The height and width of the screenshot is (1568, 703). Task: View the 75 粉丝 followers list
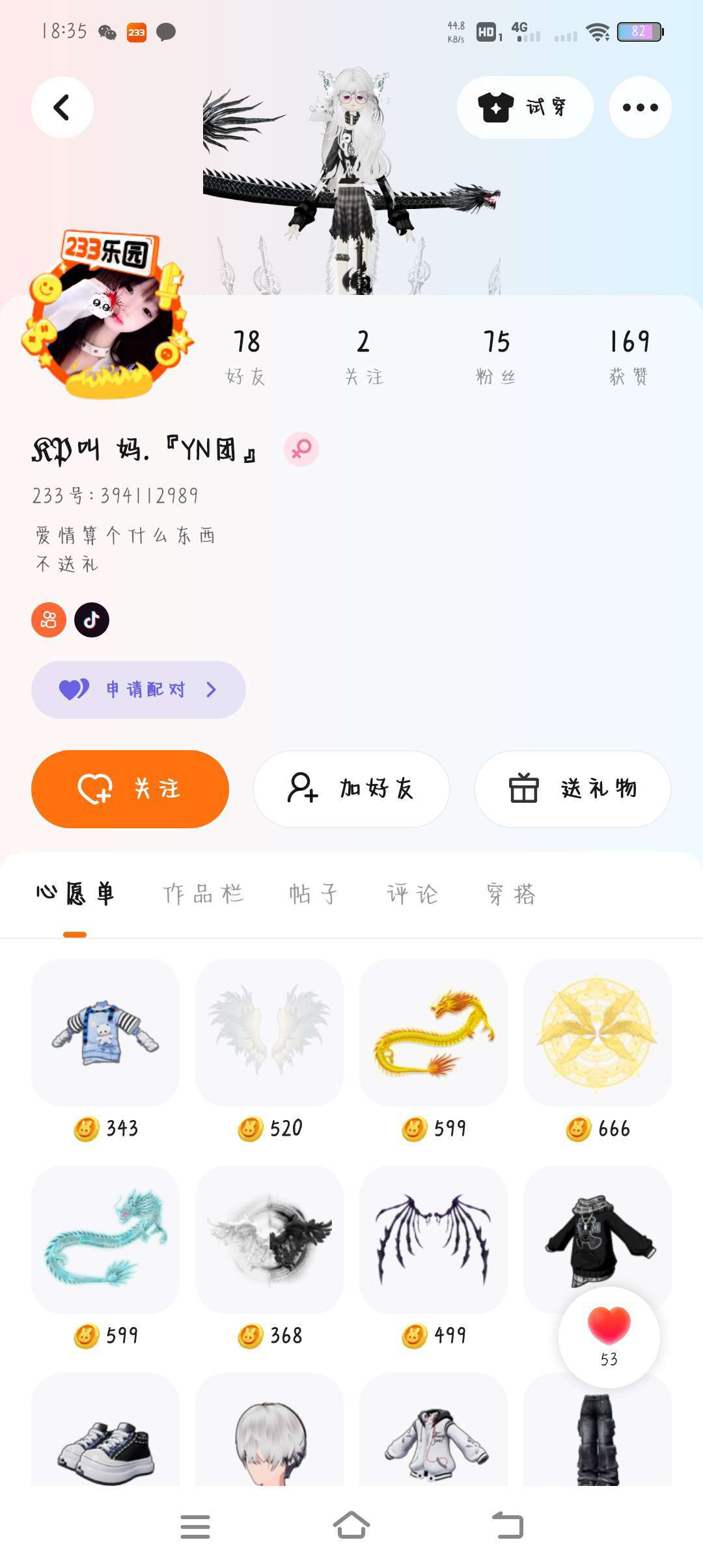pos(496,356)
